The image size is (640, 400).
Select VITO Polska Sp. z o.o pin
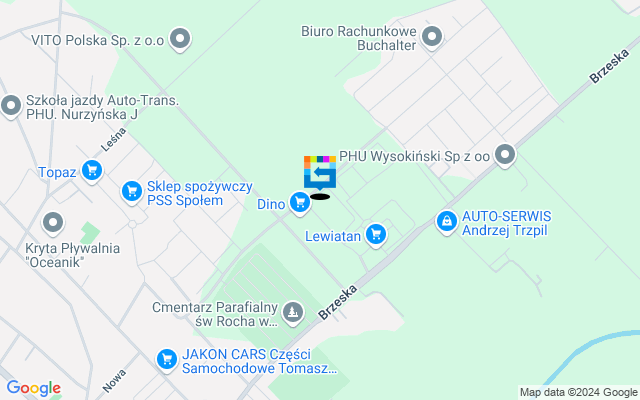click(180, 39)
